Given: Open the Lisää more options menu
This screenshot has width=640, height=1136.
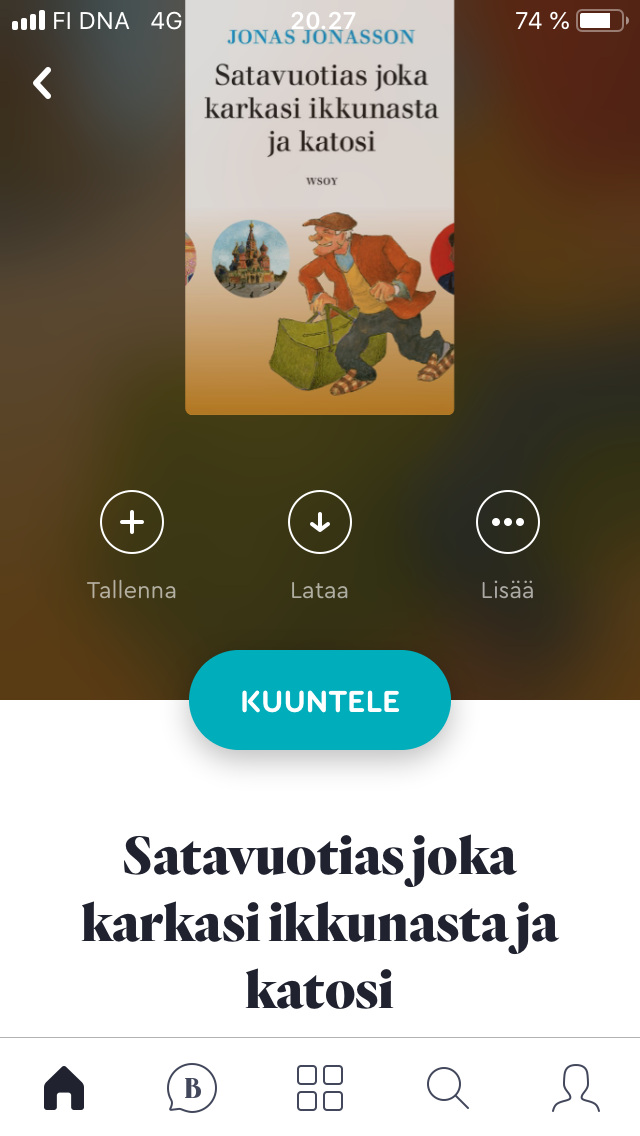Looking at the screenshot, I should (507, 522).
